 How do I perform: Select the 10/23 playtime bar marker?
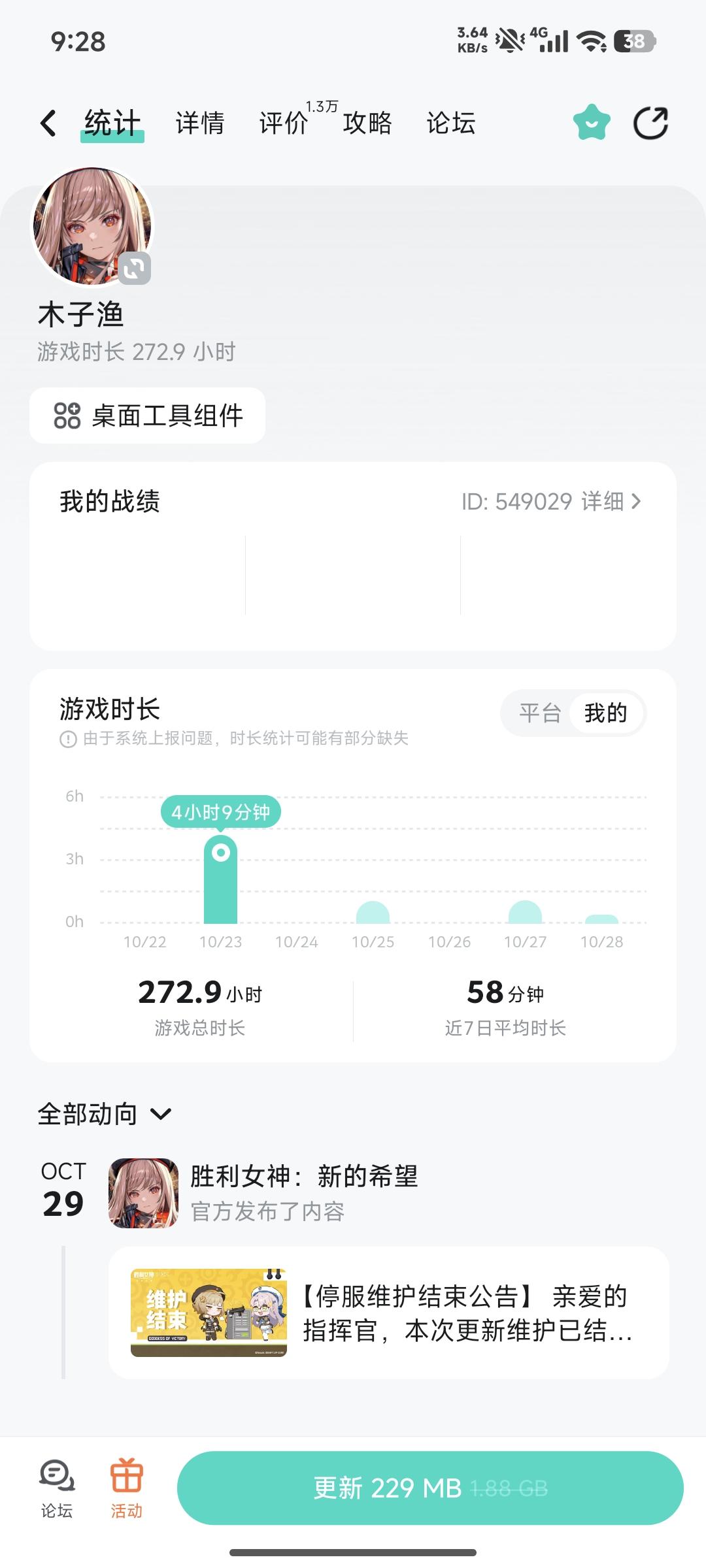click(221, 853)
